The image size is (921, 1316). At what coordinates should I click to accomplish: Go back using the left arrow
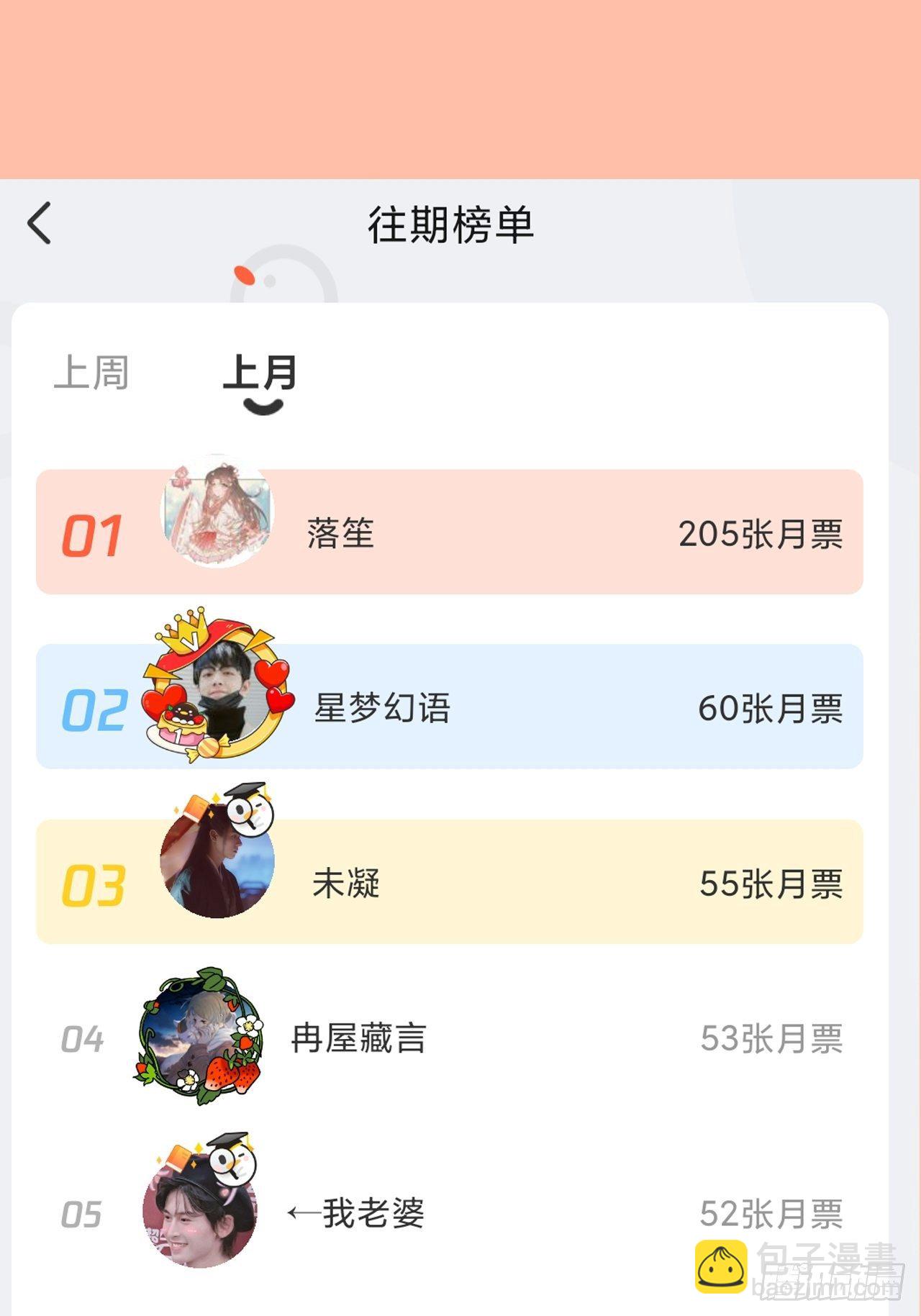pyautogui.click(x=37, y=224)
